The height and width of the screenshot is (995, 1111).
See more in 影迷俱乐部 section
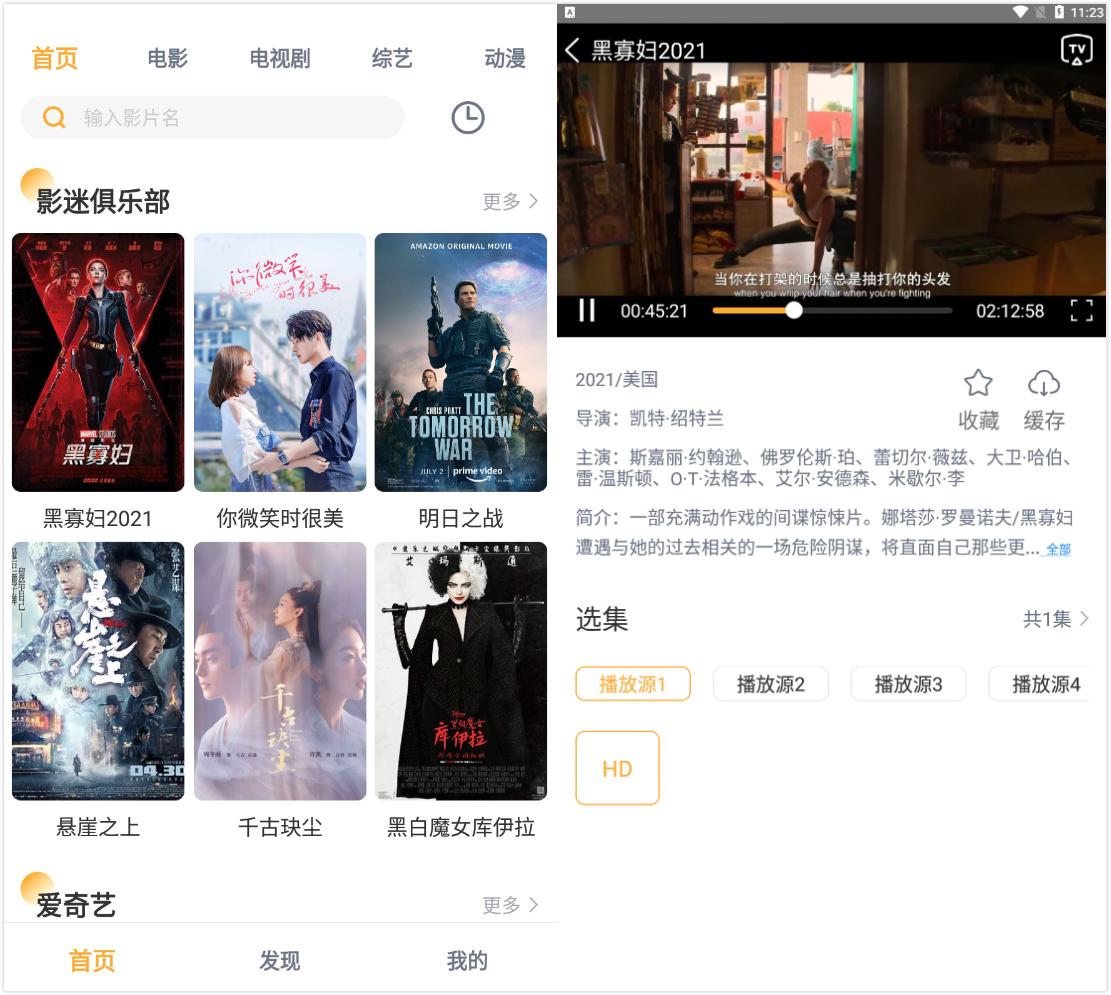(x=510, y=202)
